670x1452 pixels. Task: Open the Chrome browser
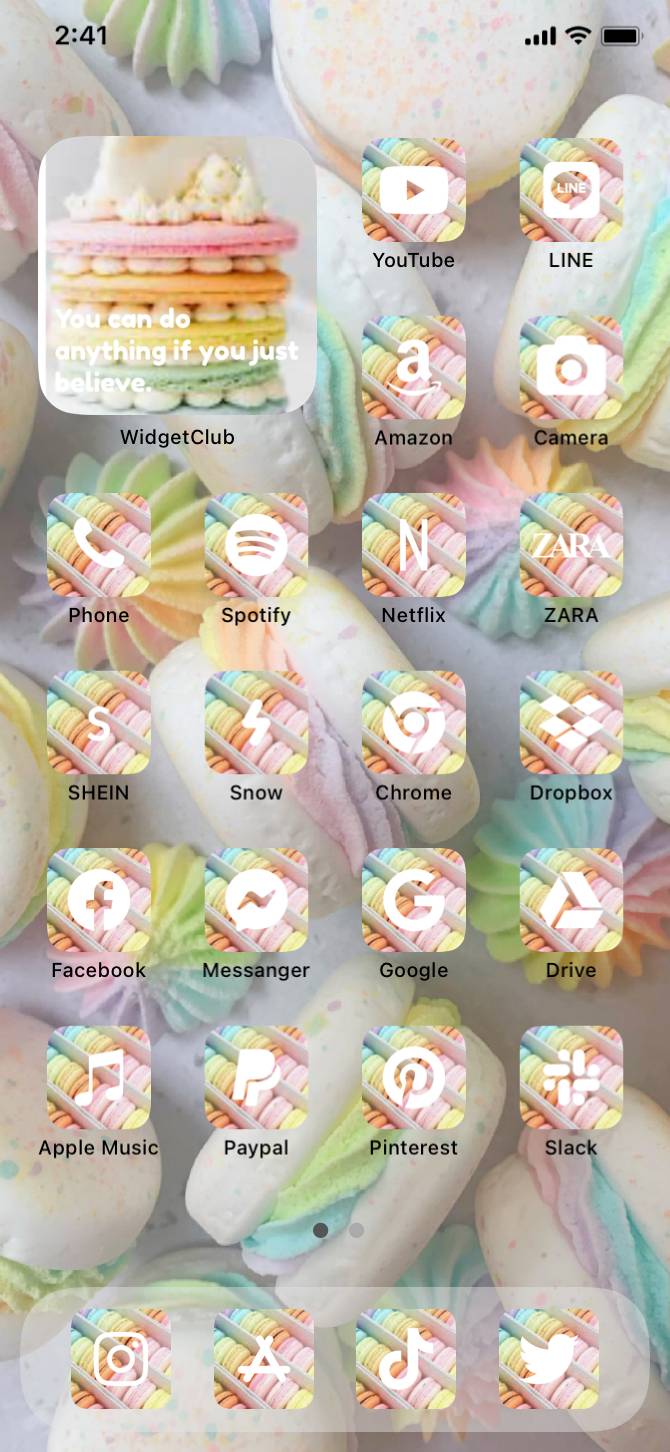coord(413,723)
